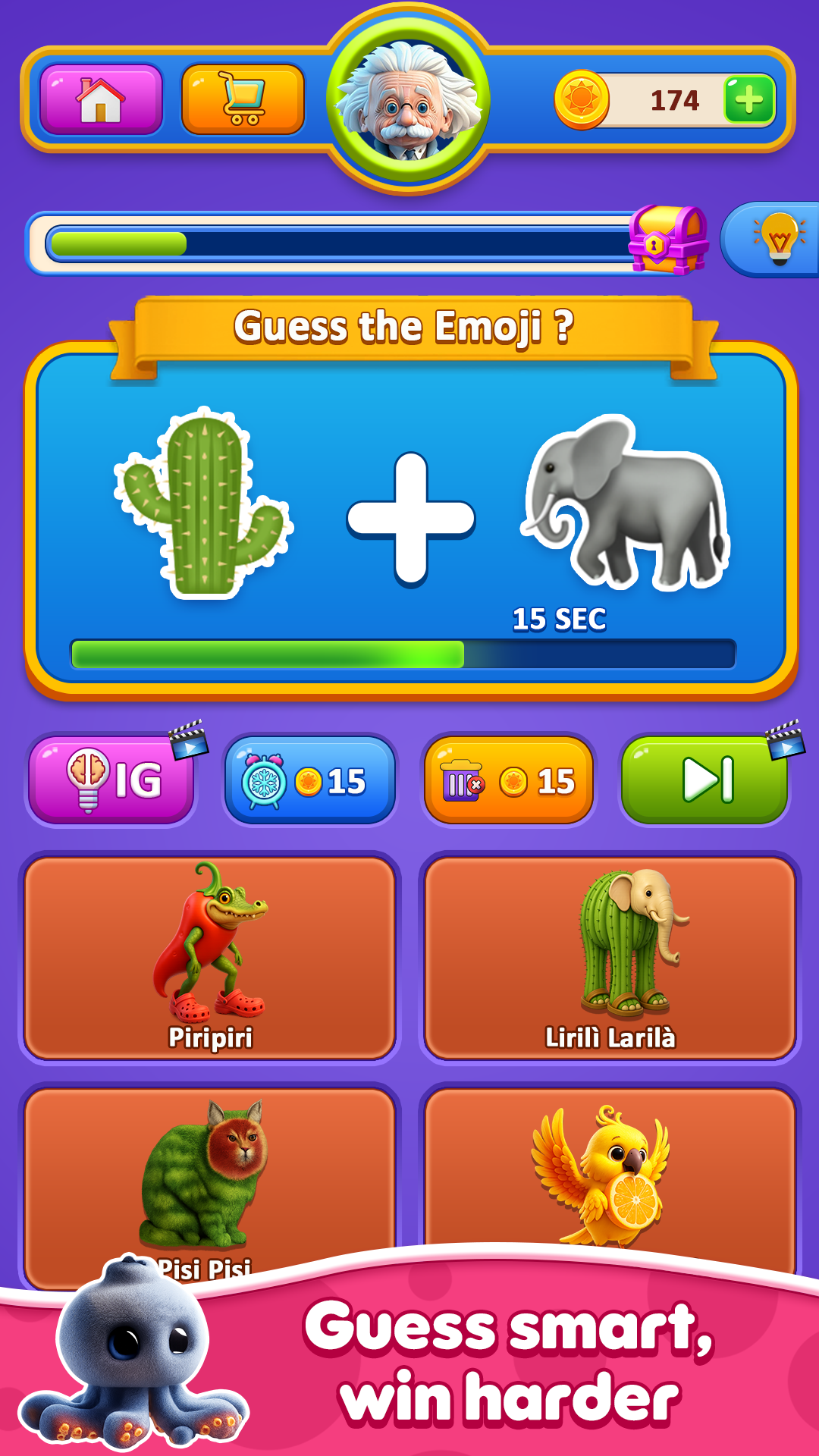Select the Lirilì Larilà answer
The width and height of the screenshot is (819, 1456).
click(x=610, y=957)
